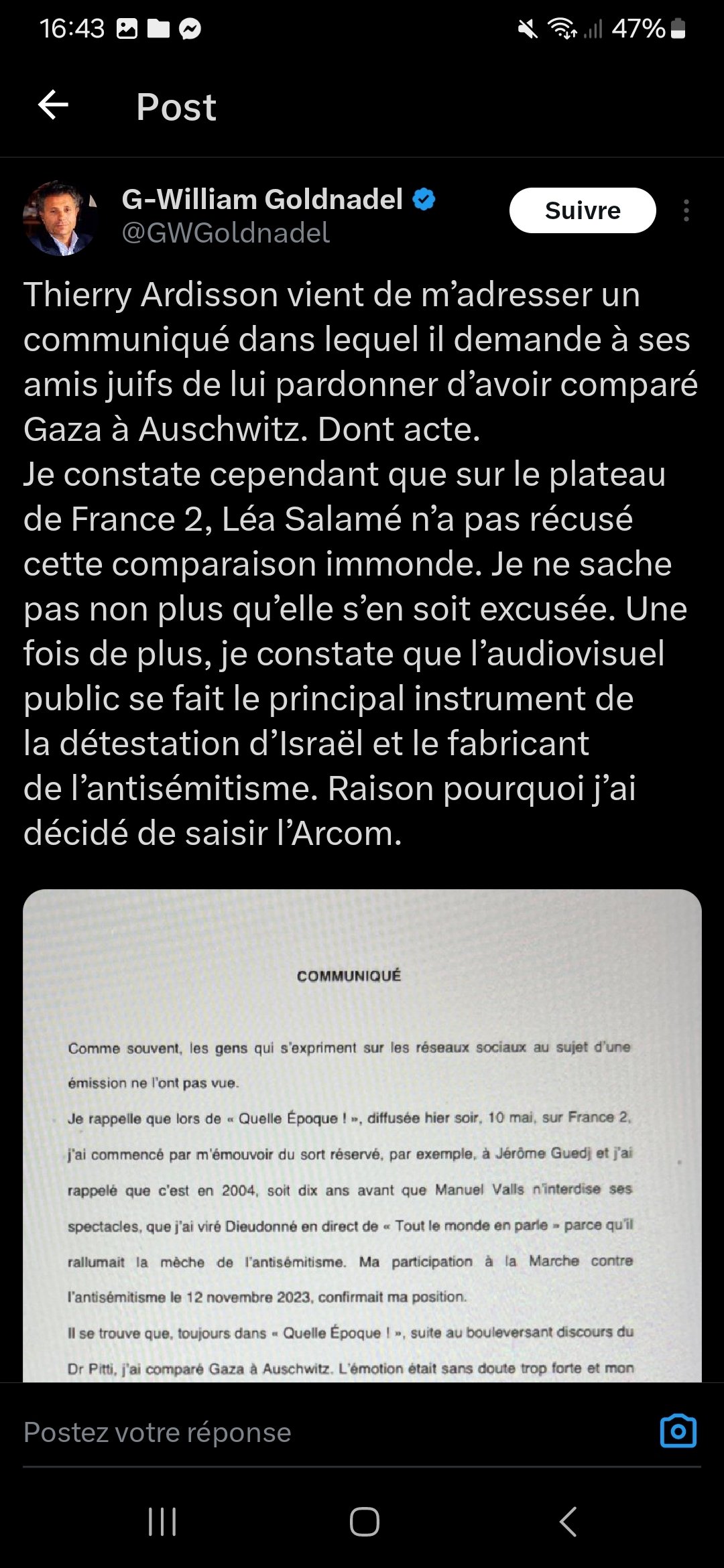Tap the system home button
This screenshot has height=1568, width=724.
364,1522
